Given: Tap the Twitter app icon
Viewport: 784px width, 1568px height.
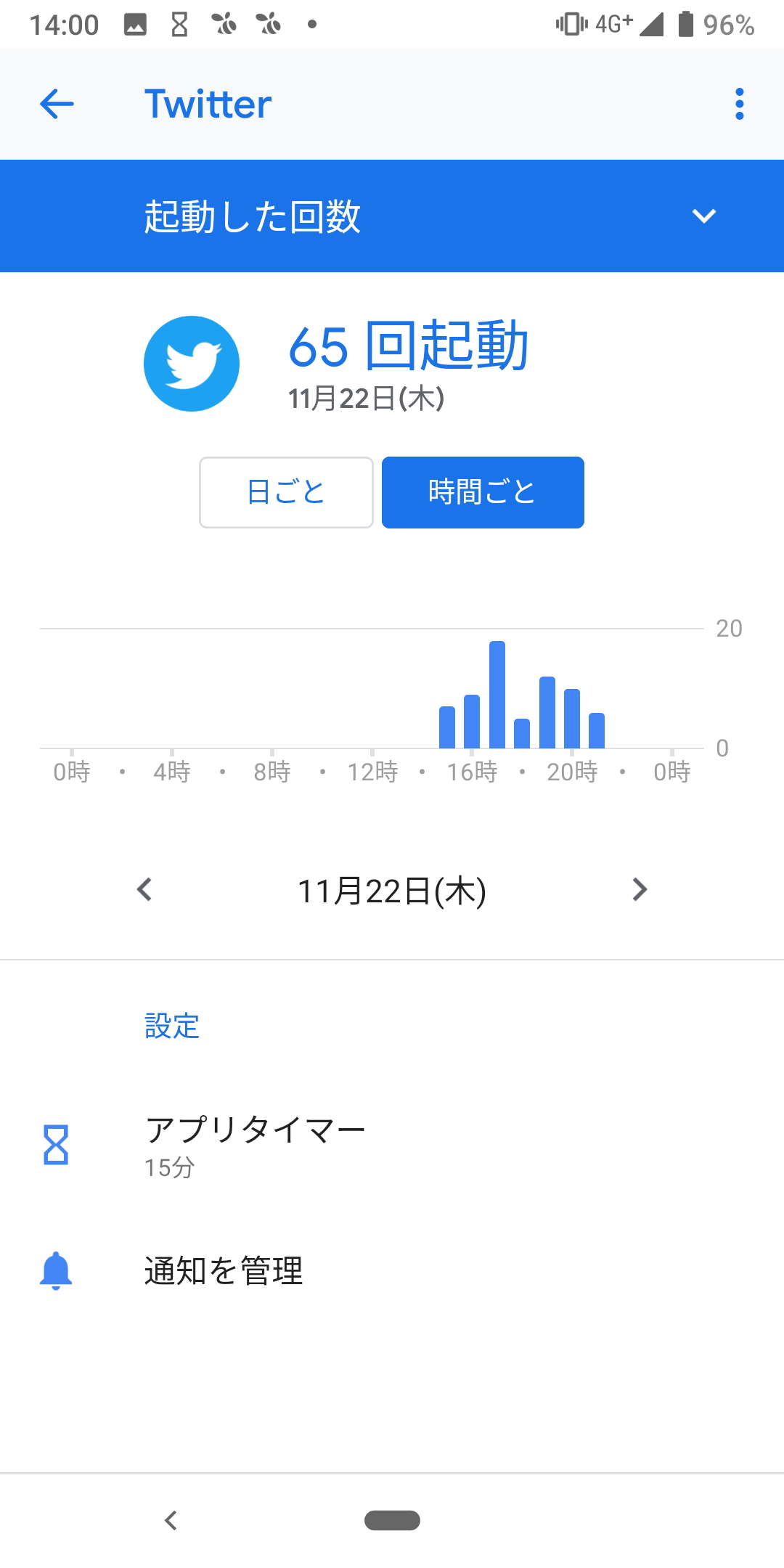Looking at the screenshot, I should (x=192, y=363).
